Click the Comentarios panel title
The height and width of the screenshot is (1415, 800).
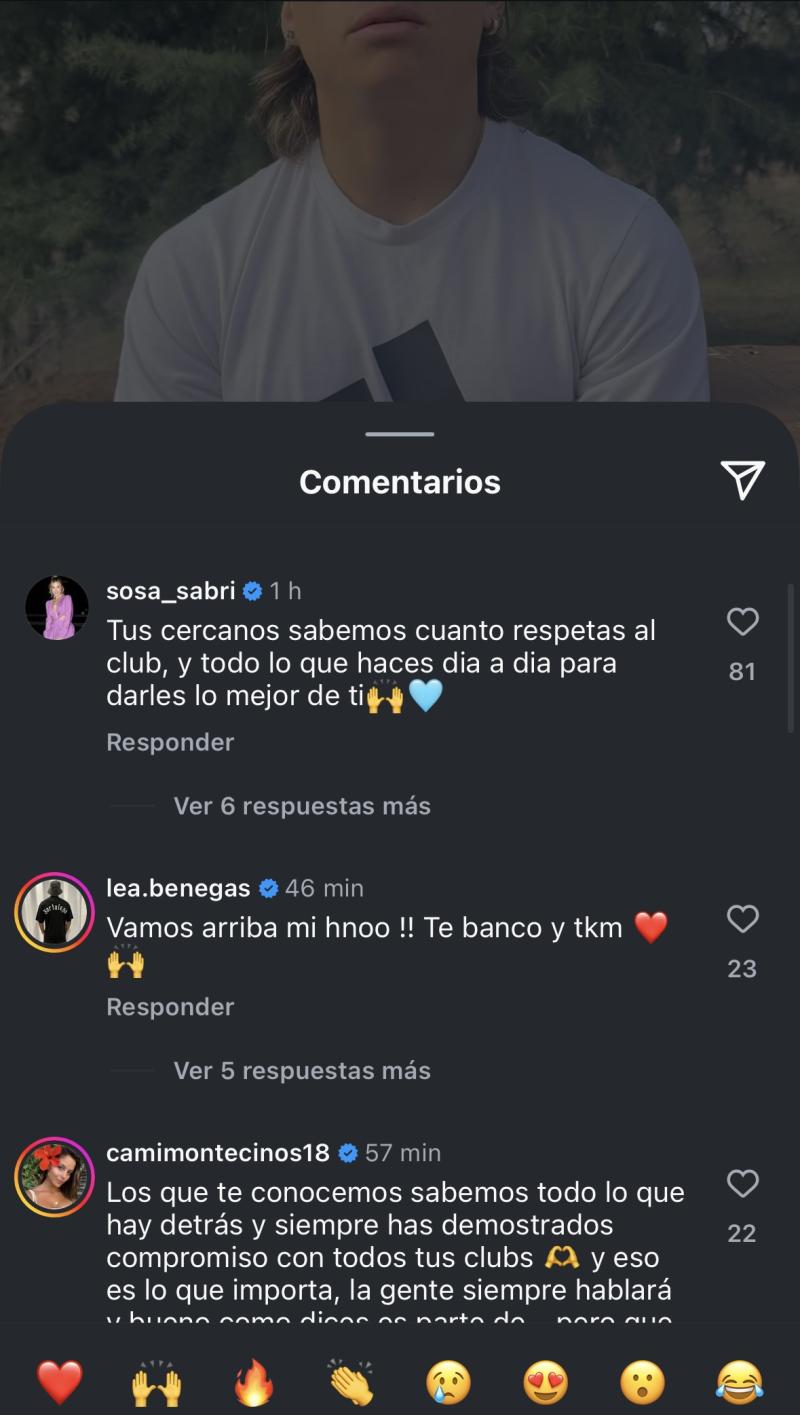tap(399, 482)
